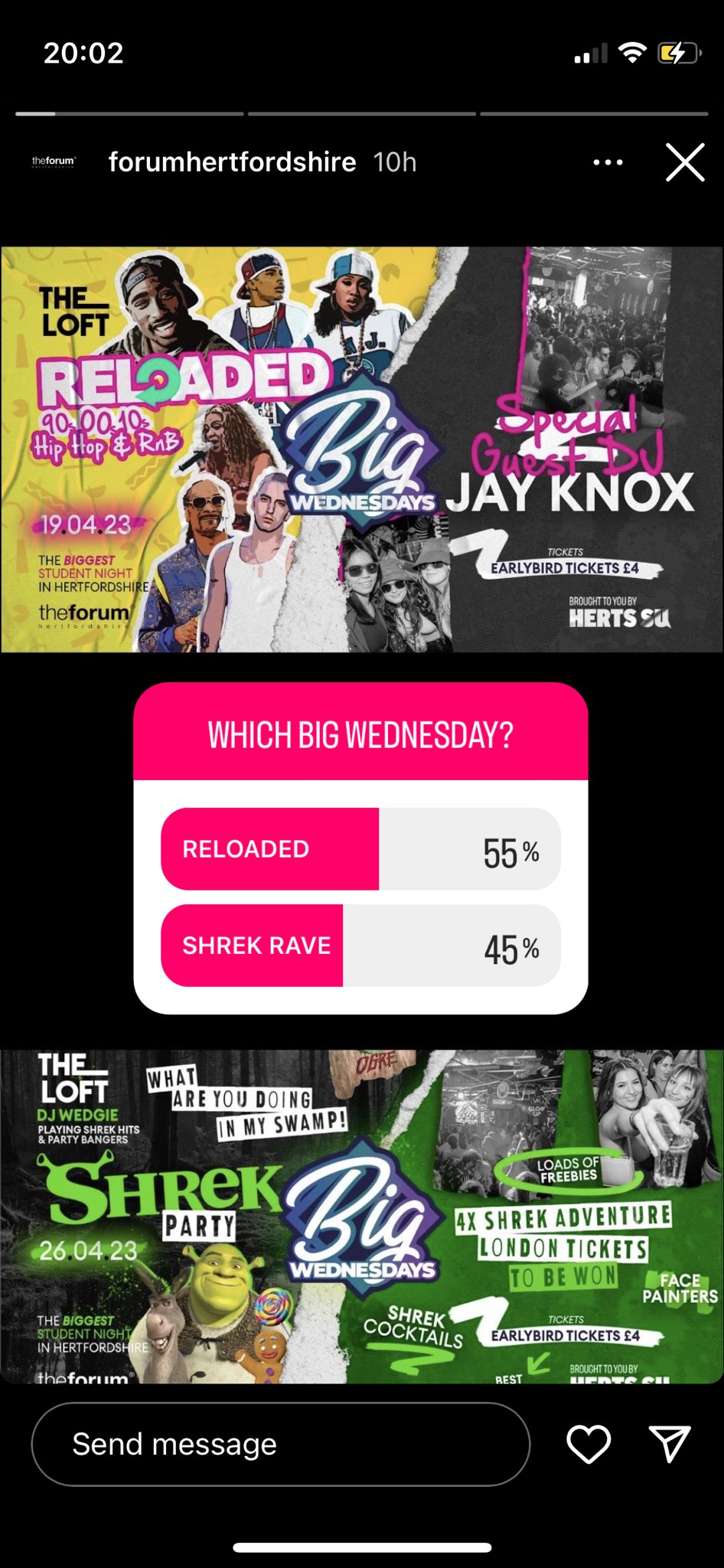Screen dimensions: 724x1568
Task: Close the story viewer
Action: click(684, 162)
